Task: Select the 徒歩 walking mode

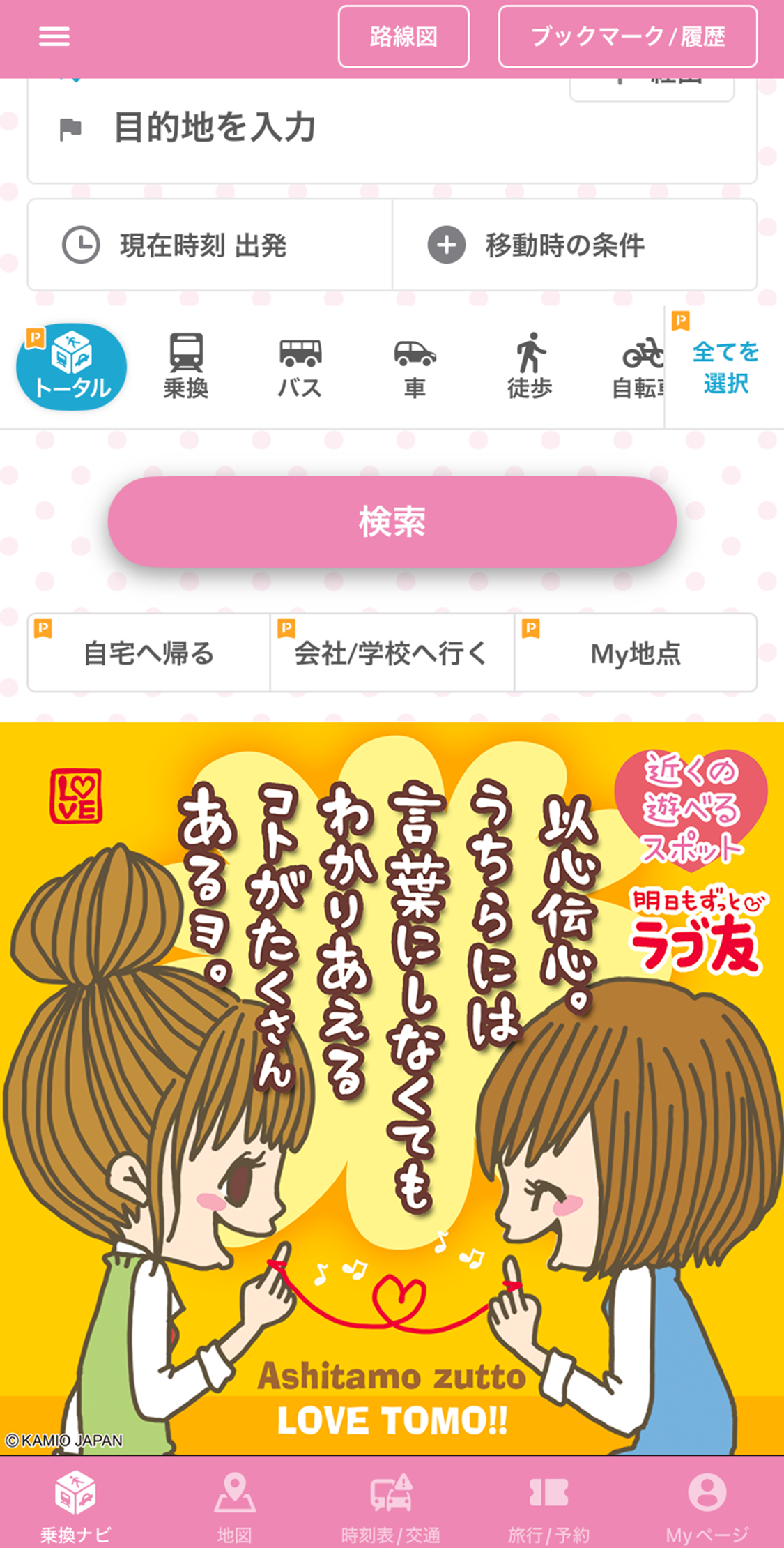Action: 530,367
